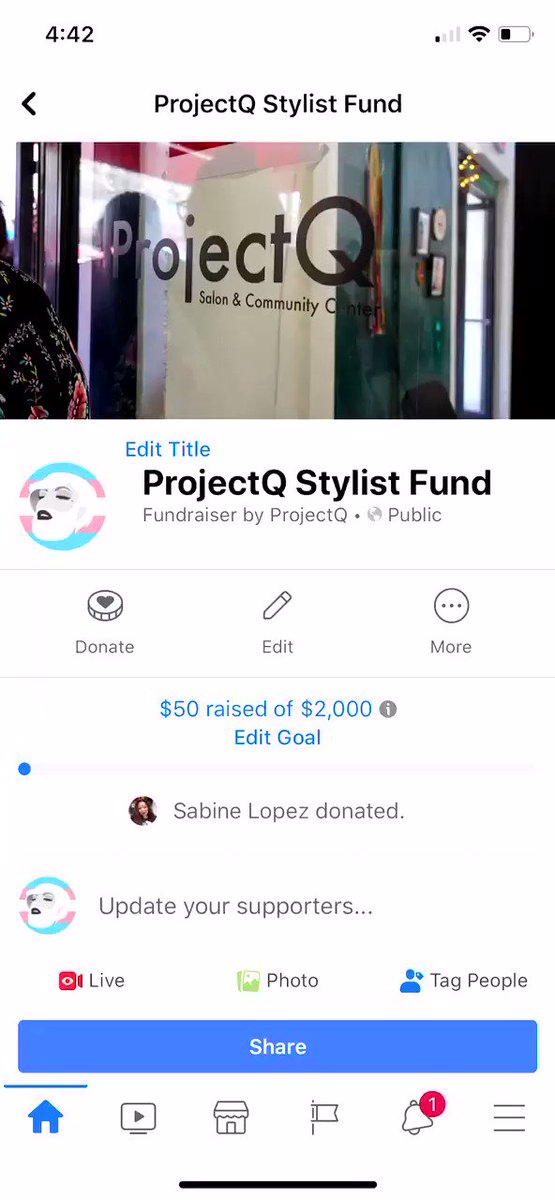
Task: Open the hamburger menu tab
Action: point(509,1117)
